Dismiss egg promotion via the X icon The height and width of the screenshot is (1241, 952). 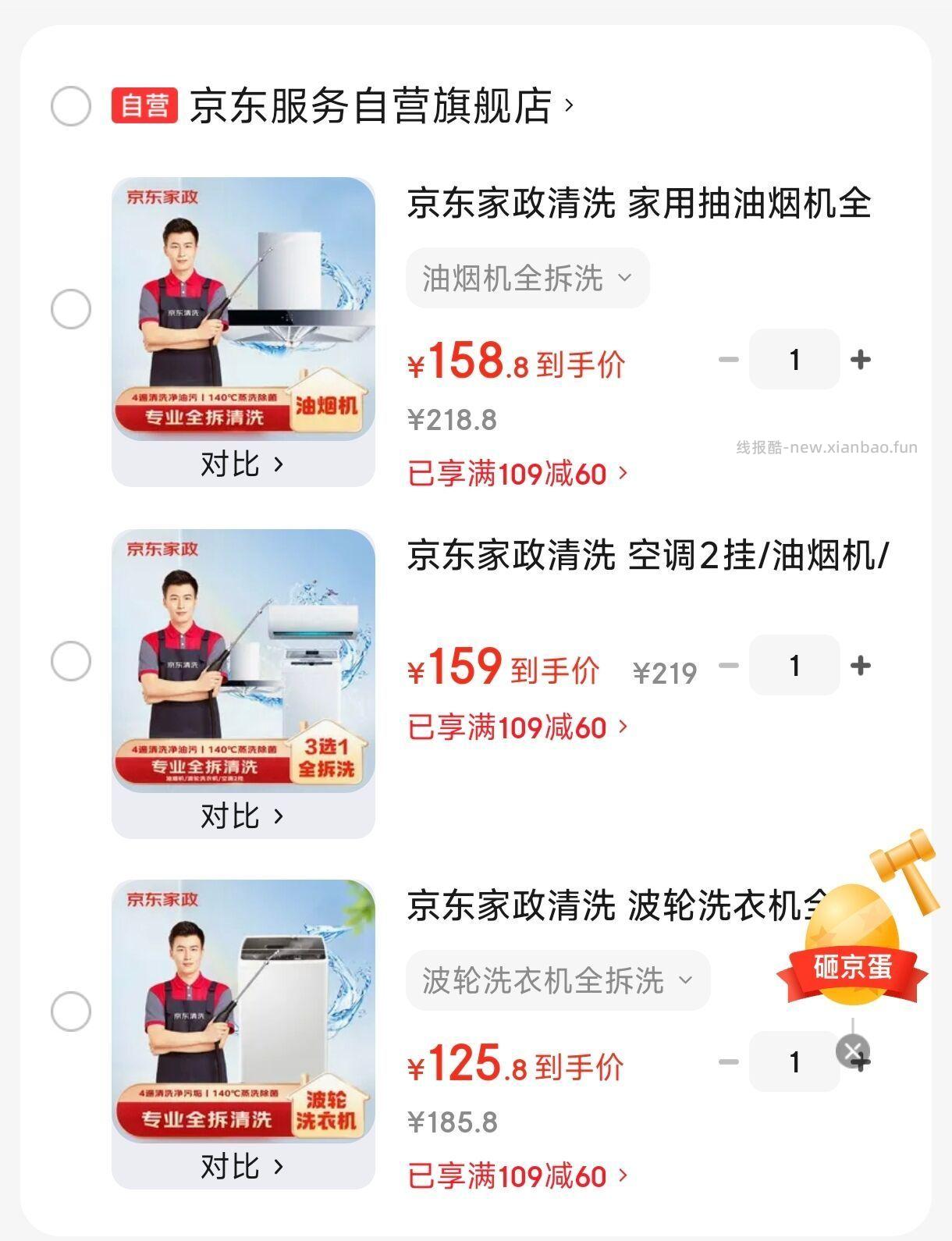tap(852, 1050)
